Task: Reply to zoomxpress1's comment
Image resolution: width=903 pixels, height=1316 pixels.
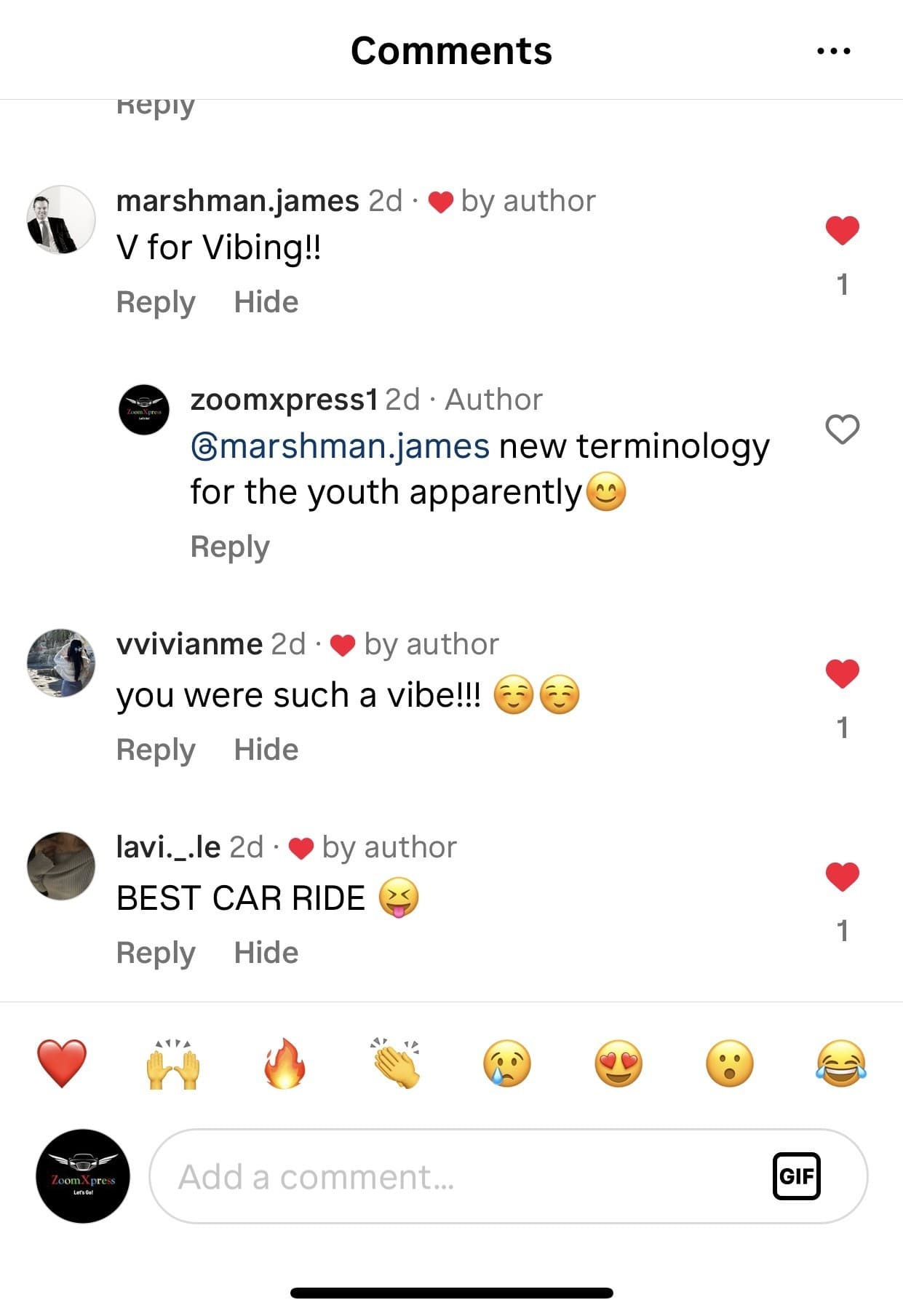Action: coord(230,547)
